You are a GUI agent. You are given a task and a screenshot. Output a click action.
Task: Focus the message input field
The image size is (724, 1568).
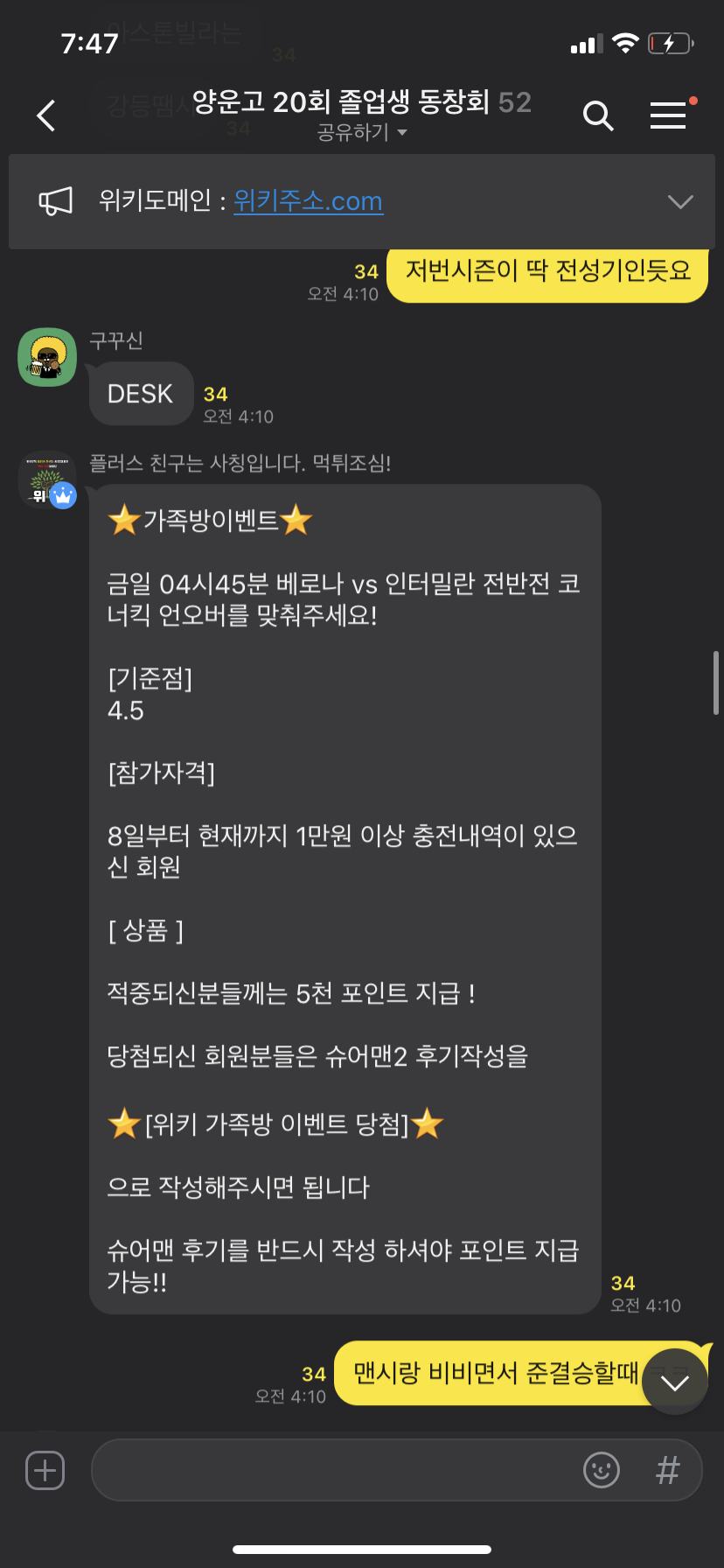(332, 1470)
